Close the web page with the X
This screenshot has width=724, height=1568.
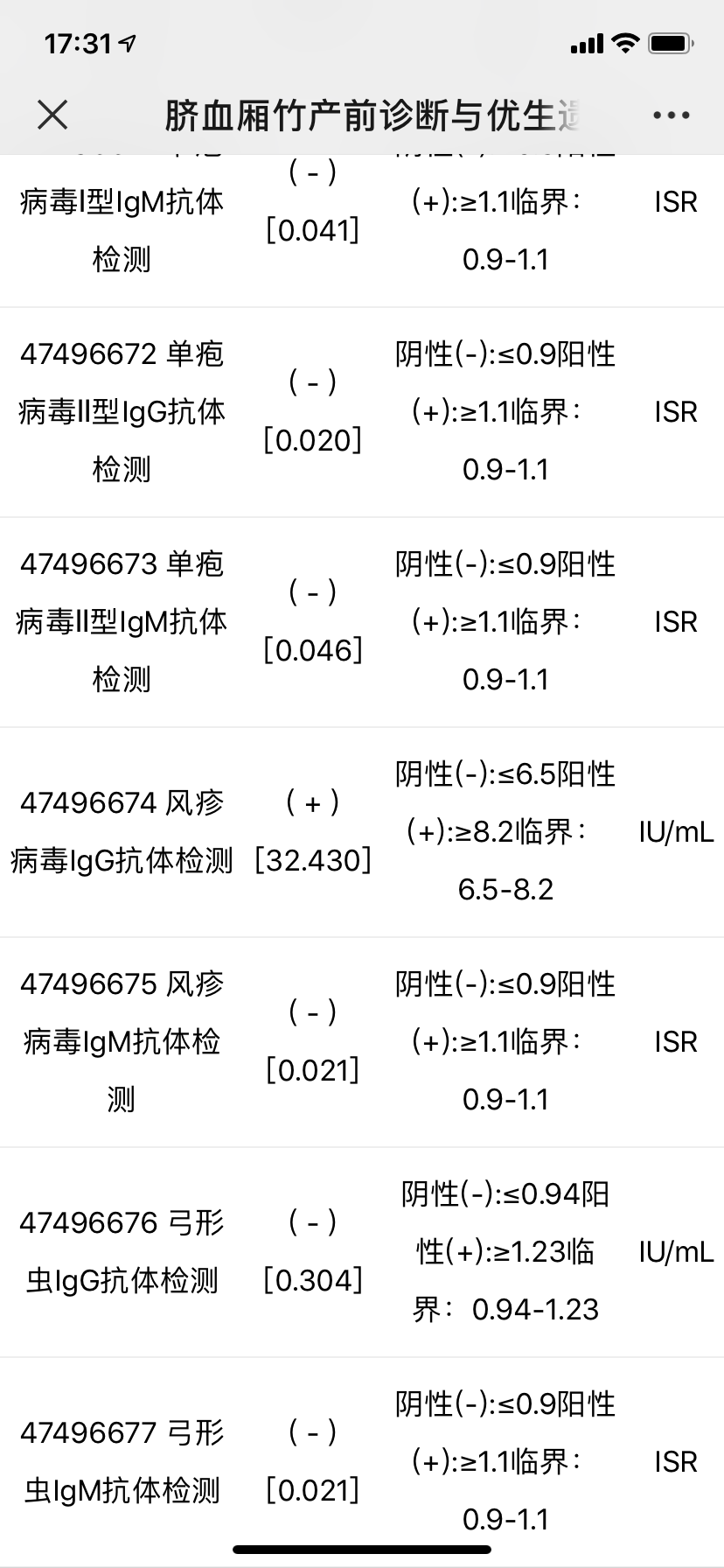52,115
